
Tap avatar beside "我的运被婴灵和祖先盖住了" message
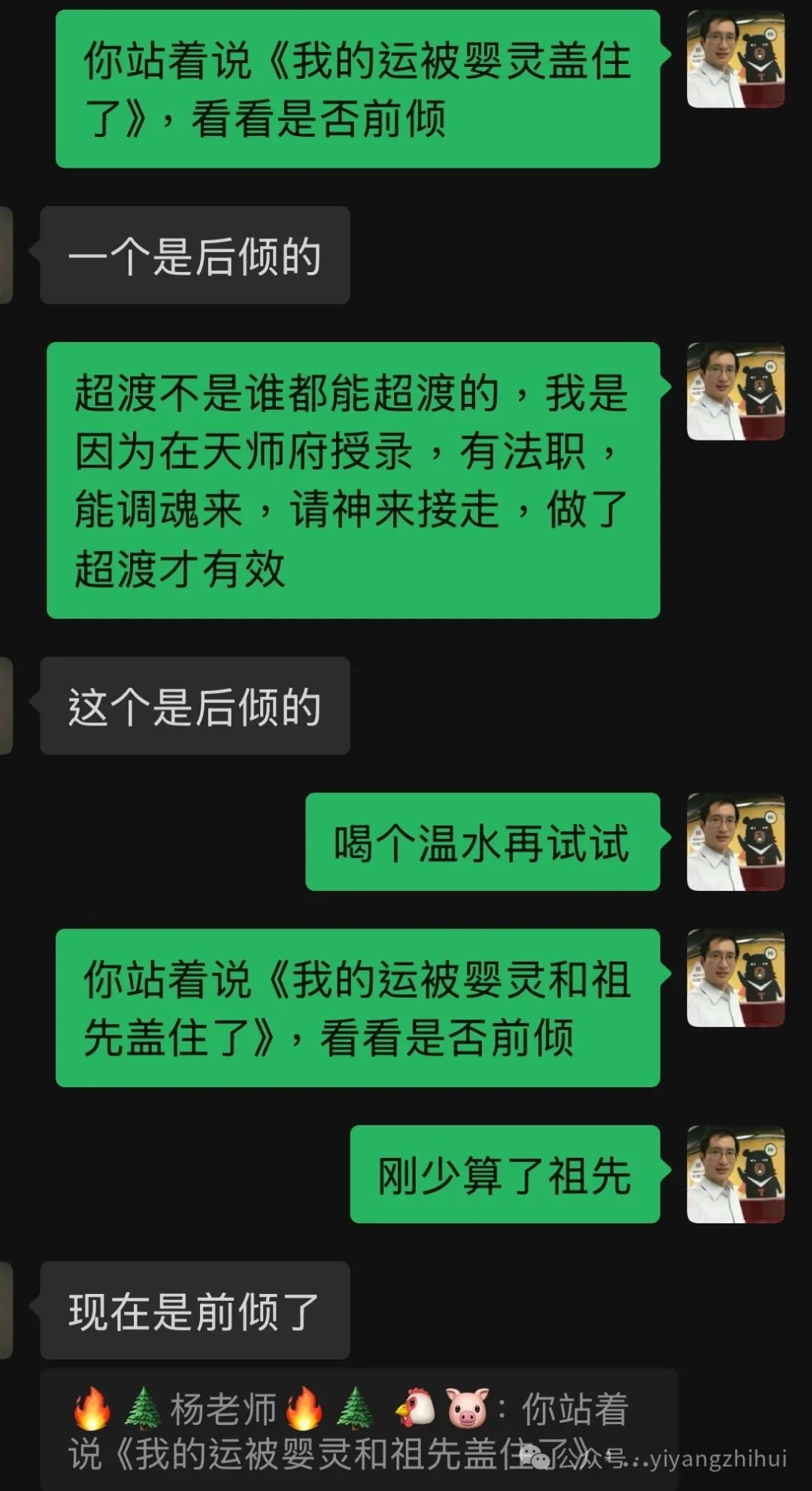pyautogui.click(x=735, y=978)
